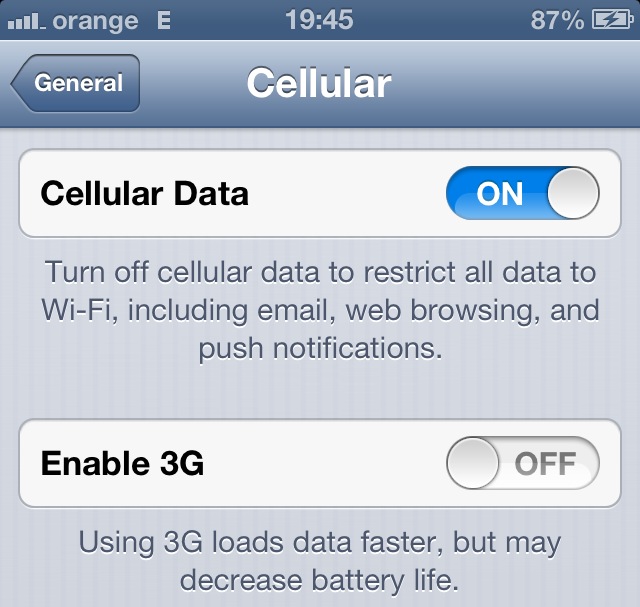Turn off the Cellular Data switch

coord(522,194)
